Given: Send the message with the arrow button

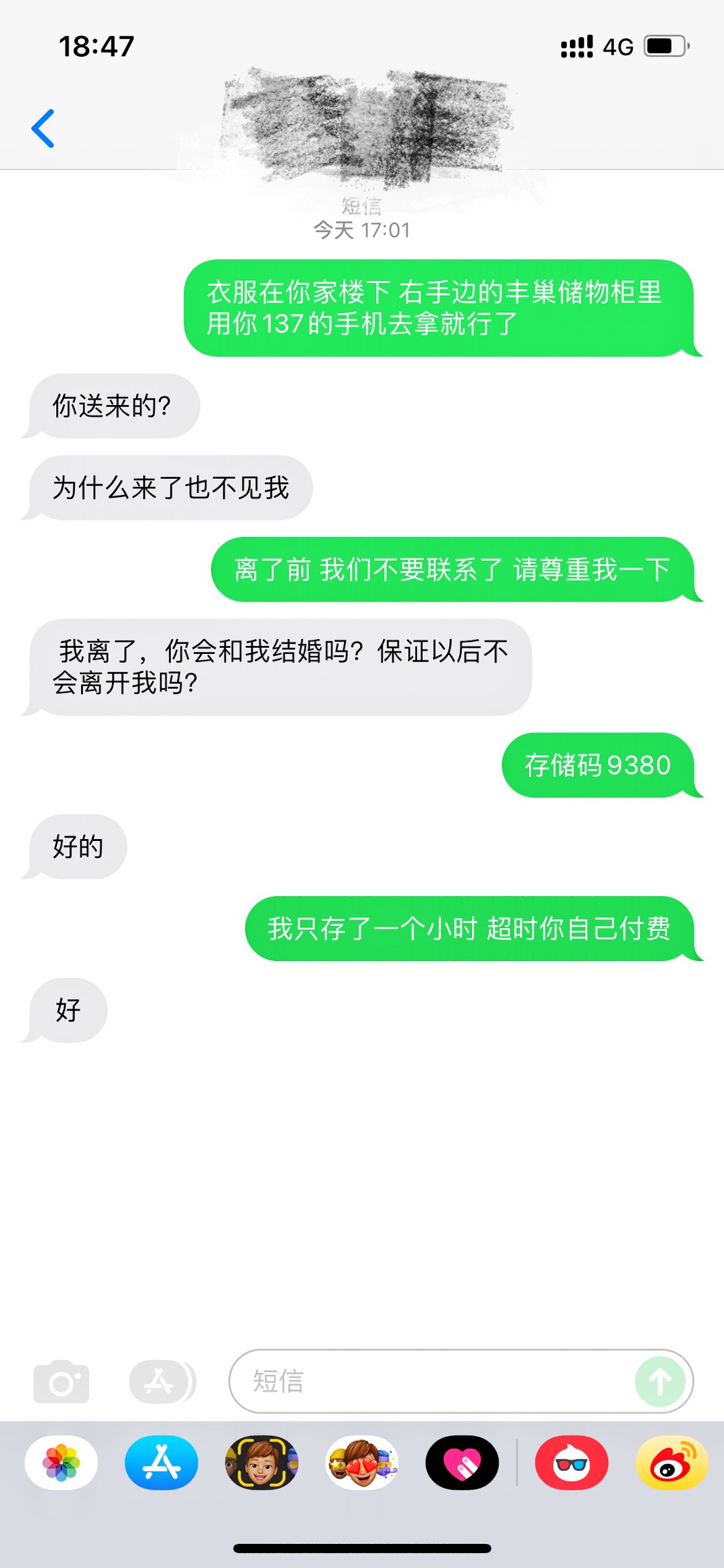Looking at the screenshot, I should click(660, 1382).
